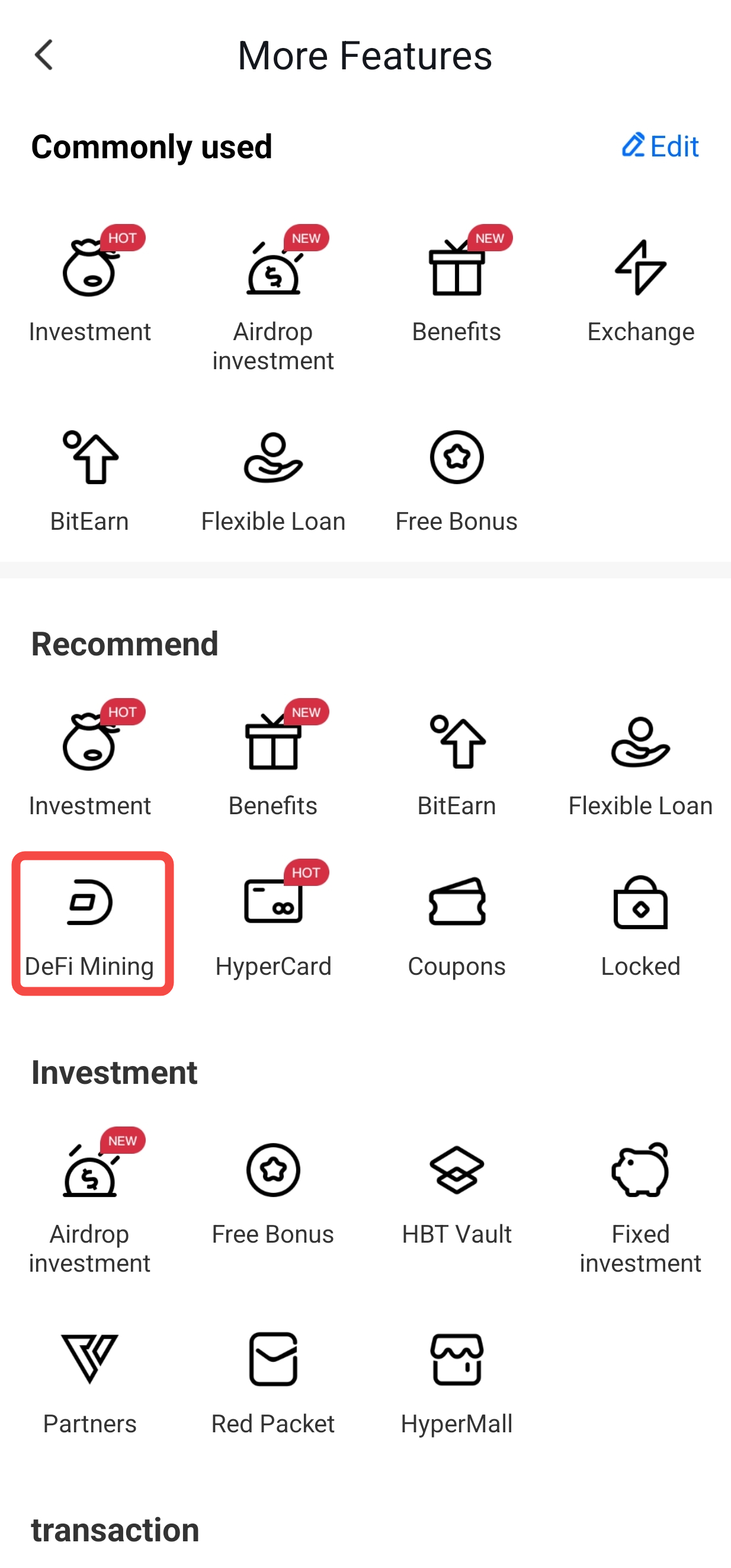The height and width of the screenshot is (1568, 731).
Task: Select the Airdrop investment icon with NEW badge
Action: click(x=273, y=271)
